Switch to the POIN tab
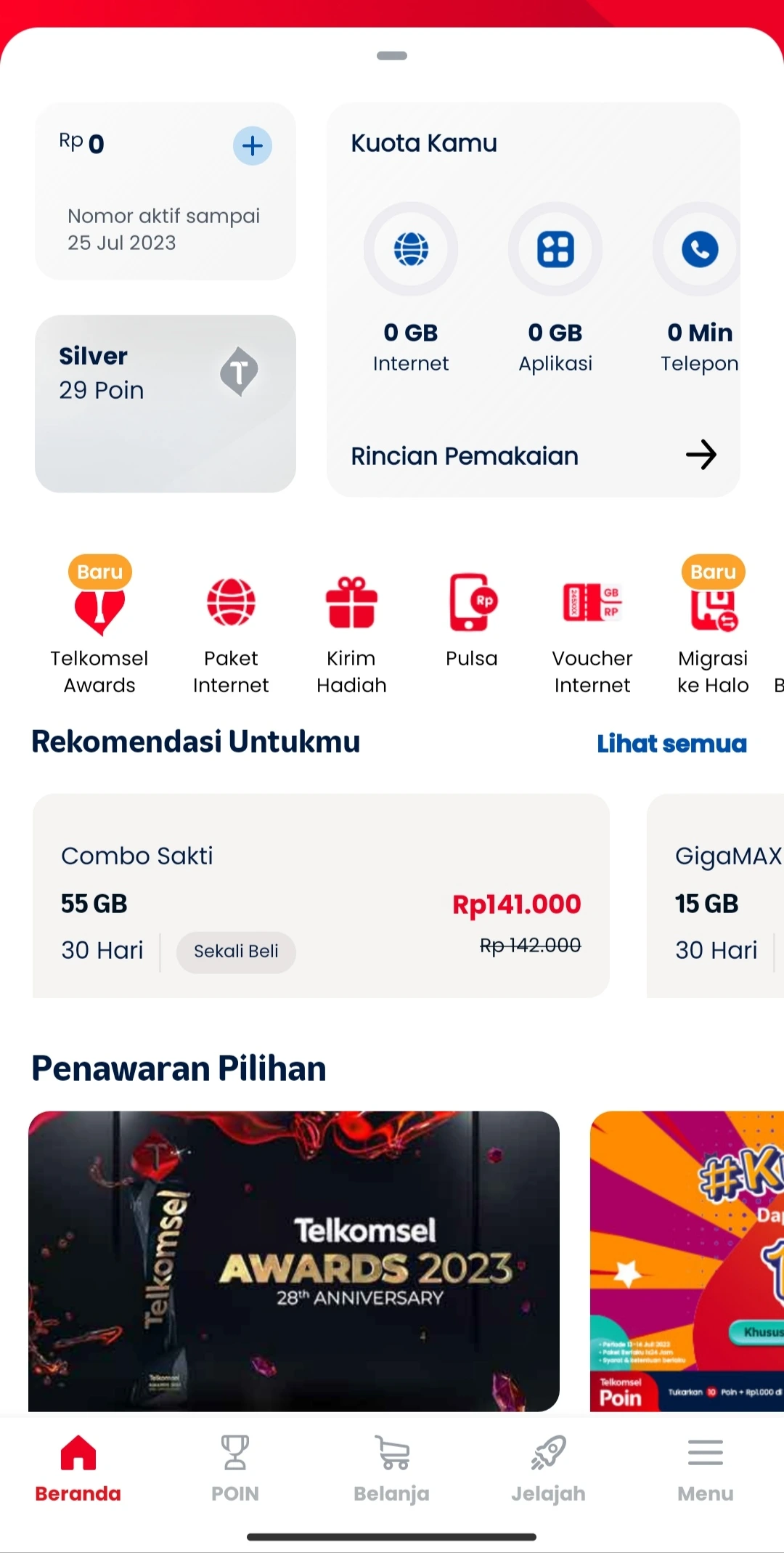784x1553 pixels. [x=234, y=1468]
